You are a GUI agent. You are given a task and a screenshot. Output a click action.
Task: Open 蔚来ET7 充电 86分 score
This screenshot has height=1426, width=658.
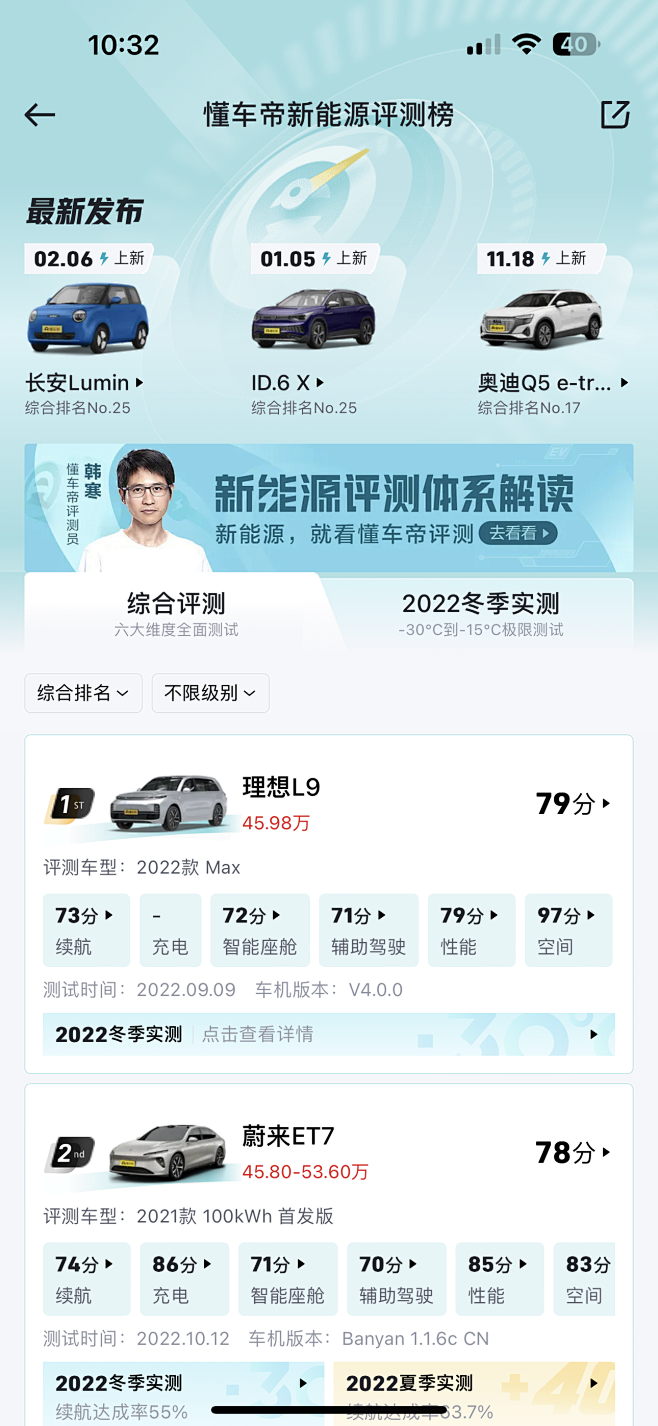click(184, 1279)
